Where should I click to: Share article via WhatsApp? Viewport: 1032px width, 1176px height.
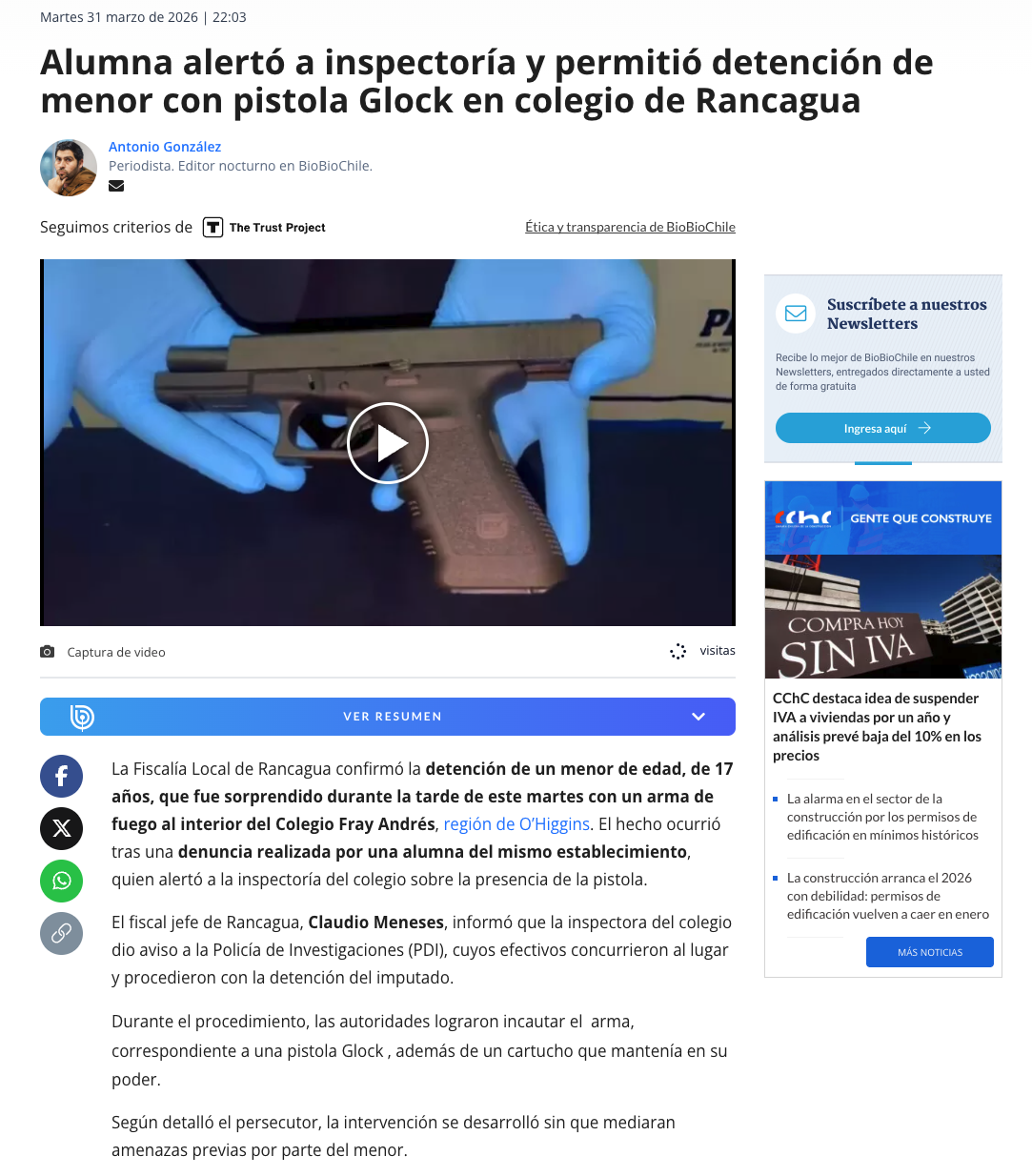61,881
